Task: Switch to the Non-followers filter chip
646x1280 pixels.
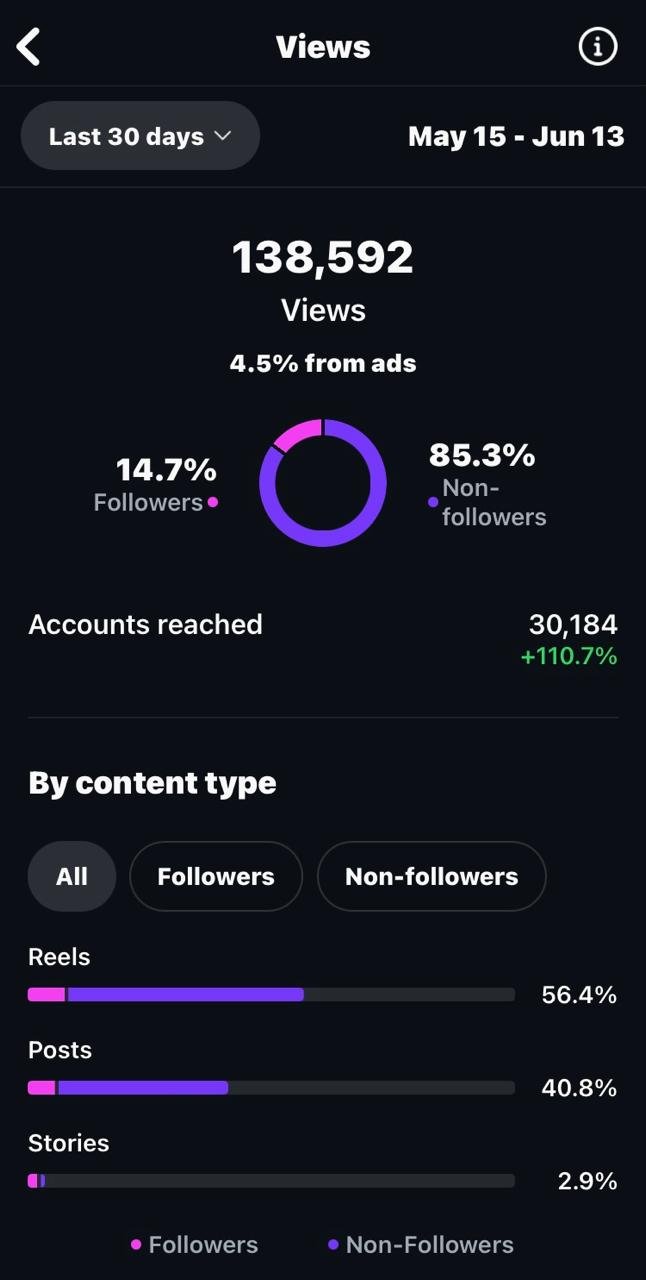Action: point(431,877)
